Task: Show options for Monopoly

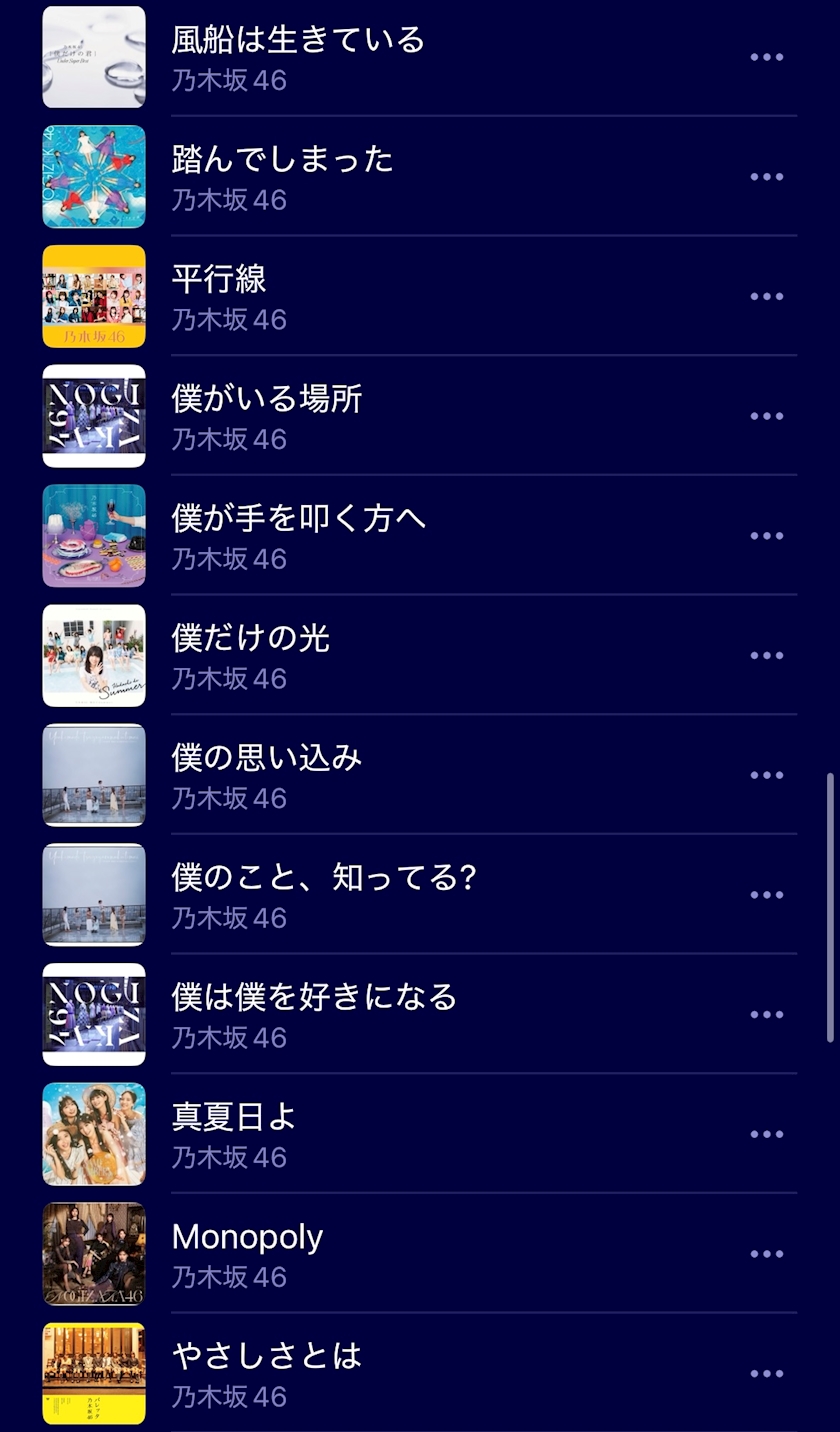Action: [x=767, y=1254]
